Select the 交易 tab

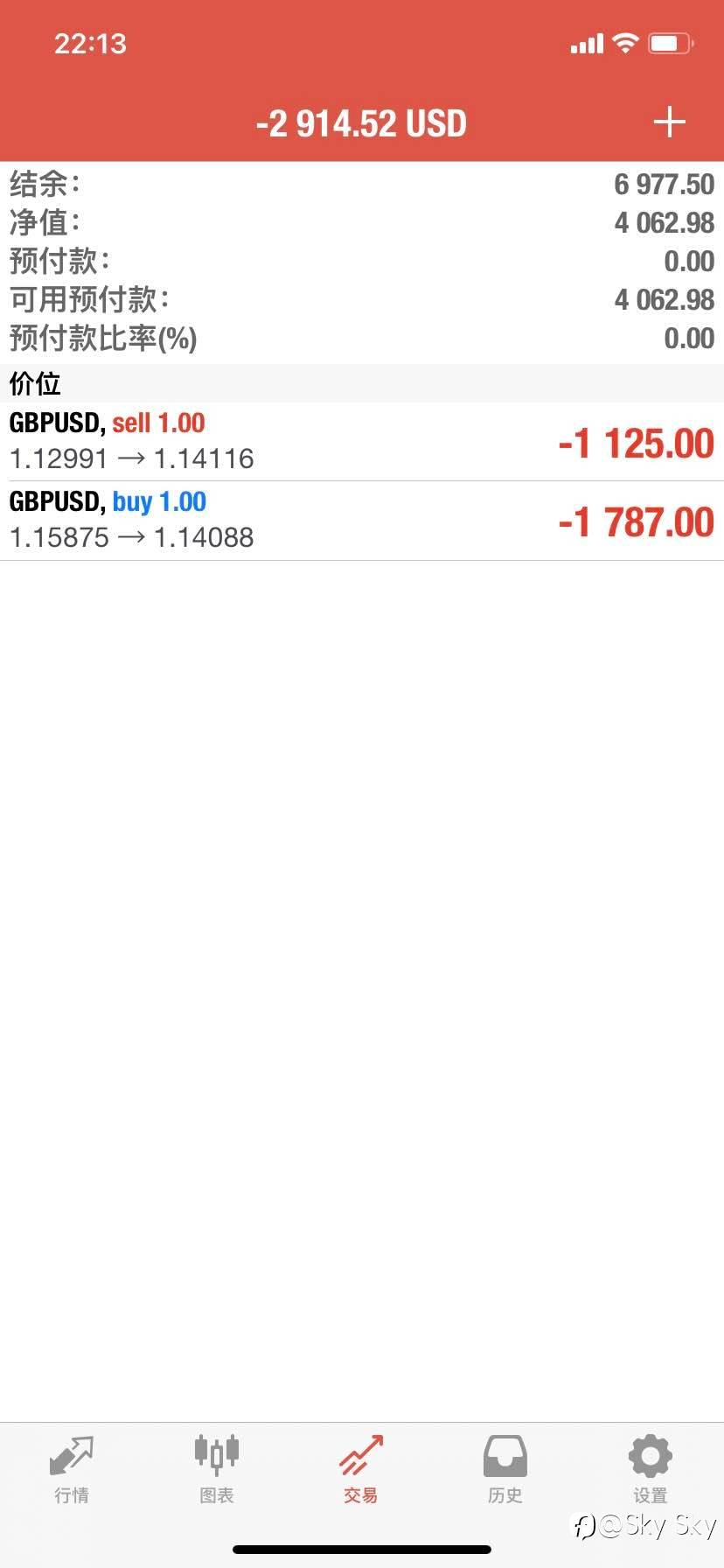click(361, 1470)
